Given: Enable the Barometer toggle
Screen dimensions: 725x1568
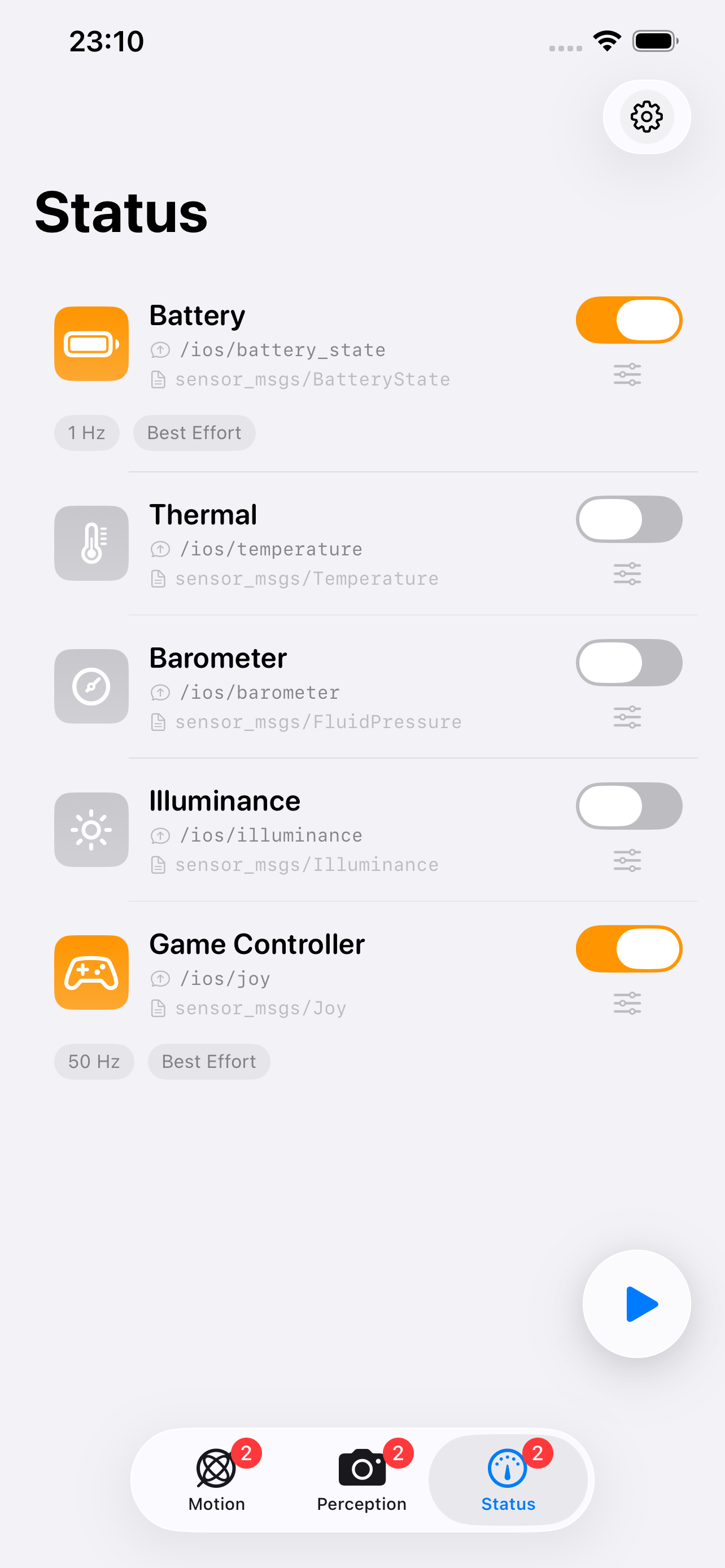Looking at the screenshot, I should coord(628,662).
